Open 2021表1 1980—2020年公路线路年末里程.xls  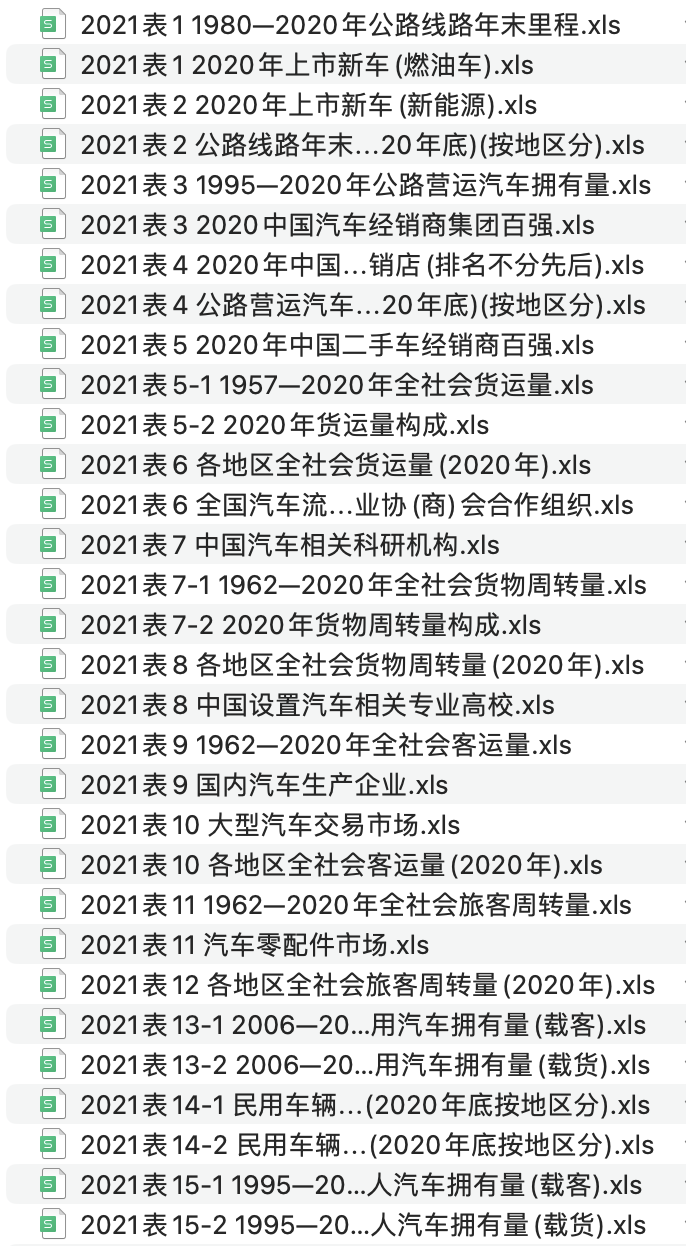350,25
